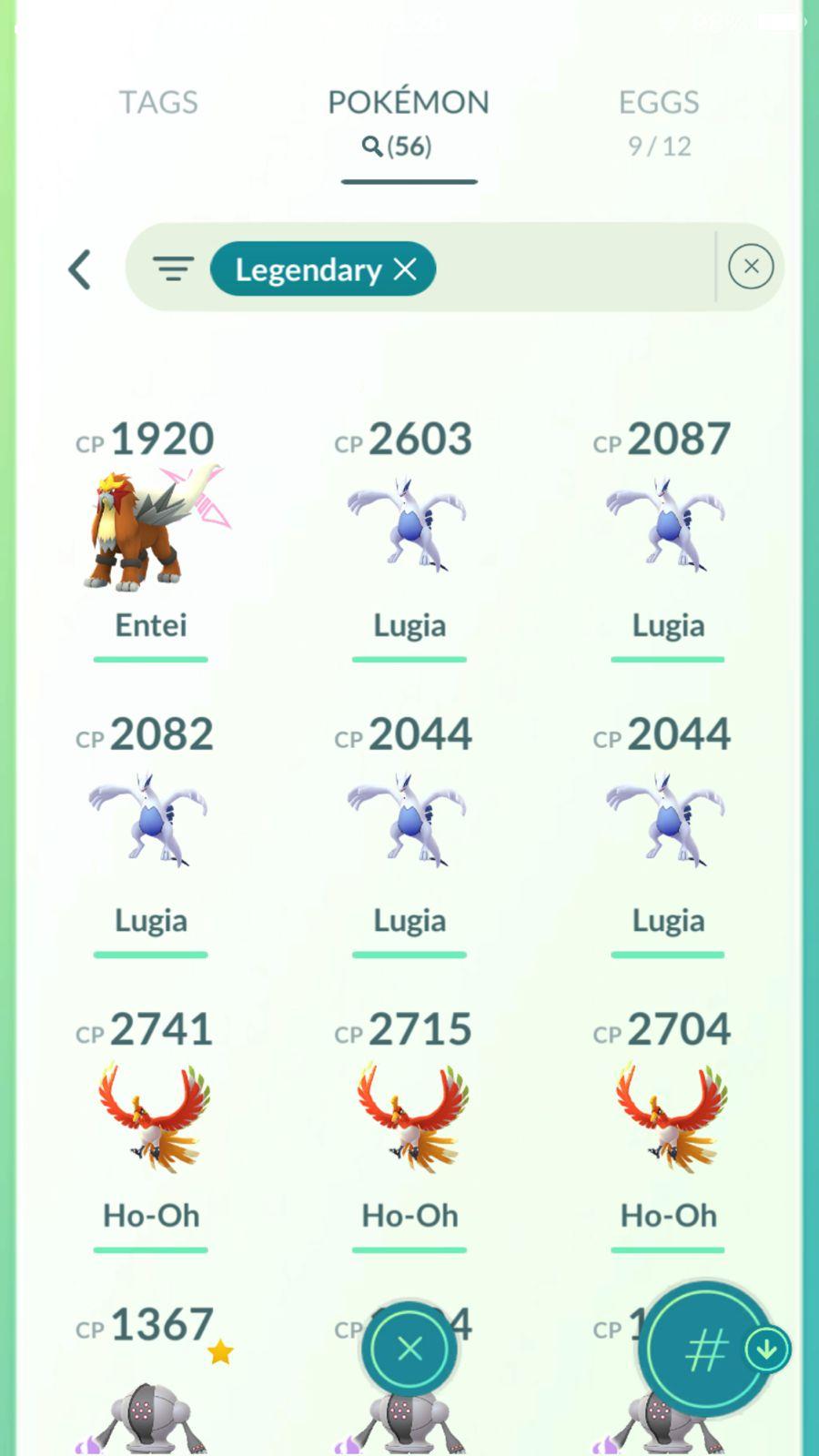Change sort order with the # button
This screenshot has width=819, height=1456.
(x=706, y=1350)
